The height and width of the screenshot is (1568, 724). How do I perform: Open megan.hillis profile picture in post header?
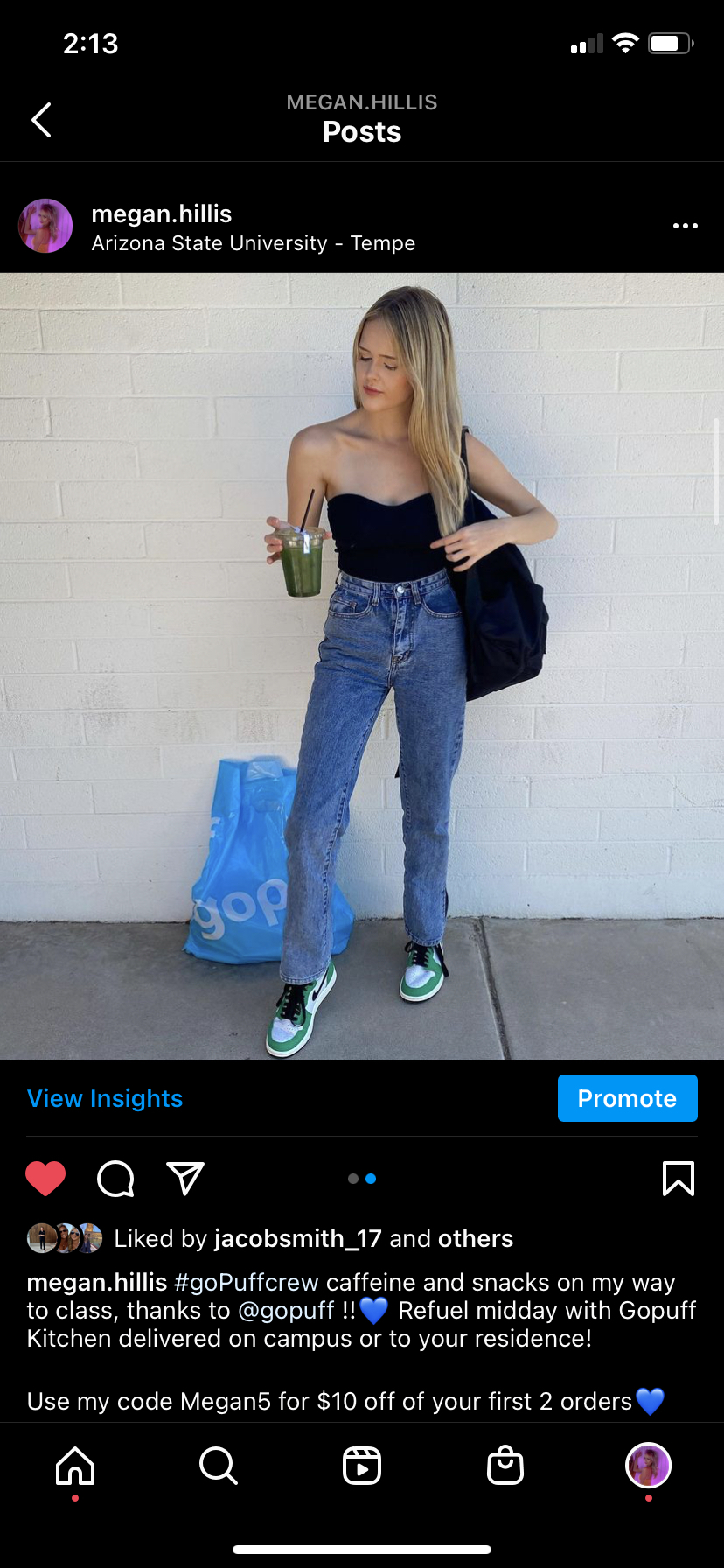(45, 226)
